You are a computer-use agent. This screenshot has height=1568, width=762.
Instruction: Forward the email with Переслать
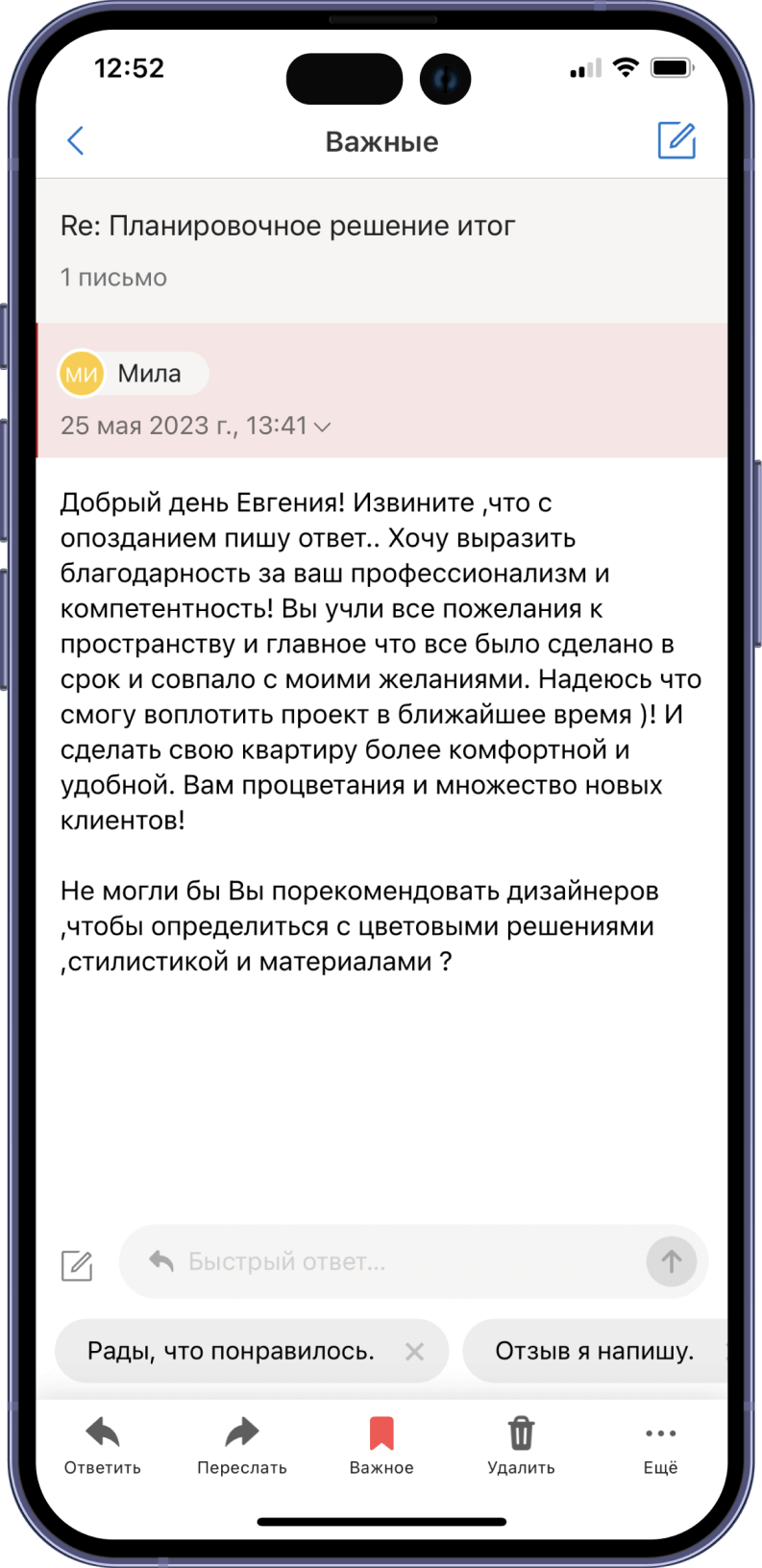(x=242, y=1445)
